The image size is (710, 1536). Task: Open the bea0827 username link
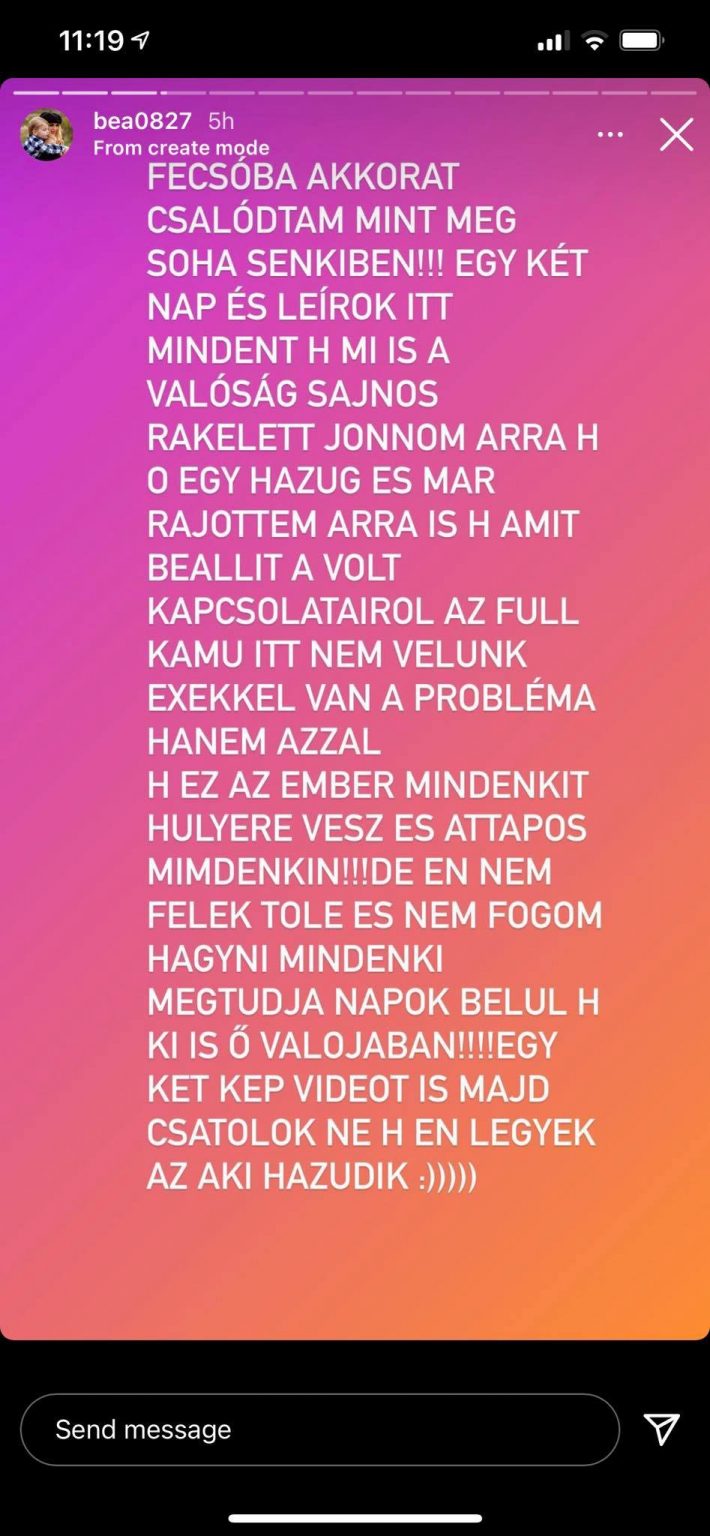coord(142,121)
